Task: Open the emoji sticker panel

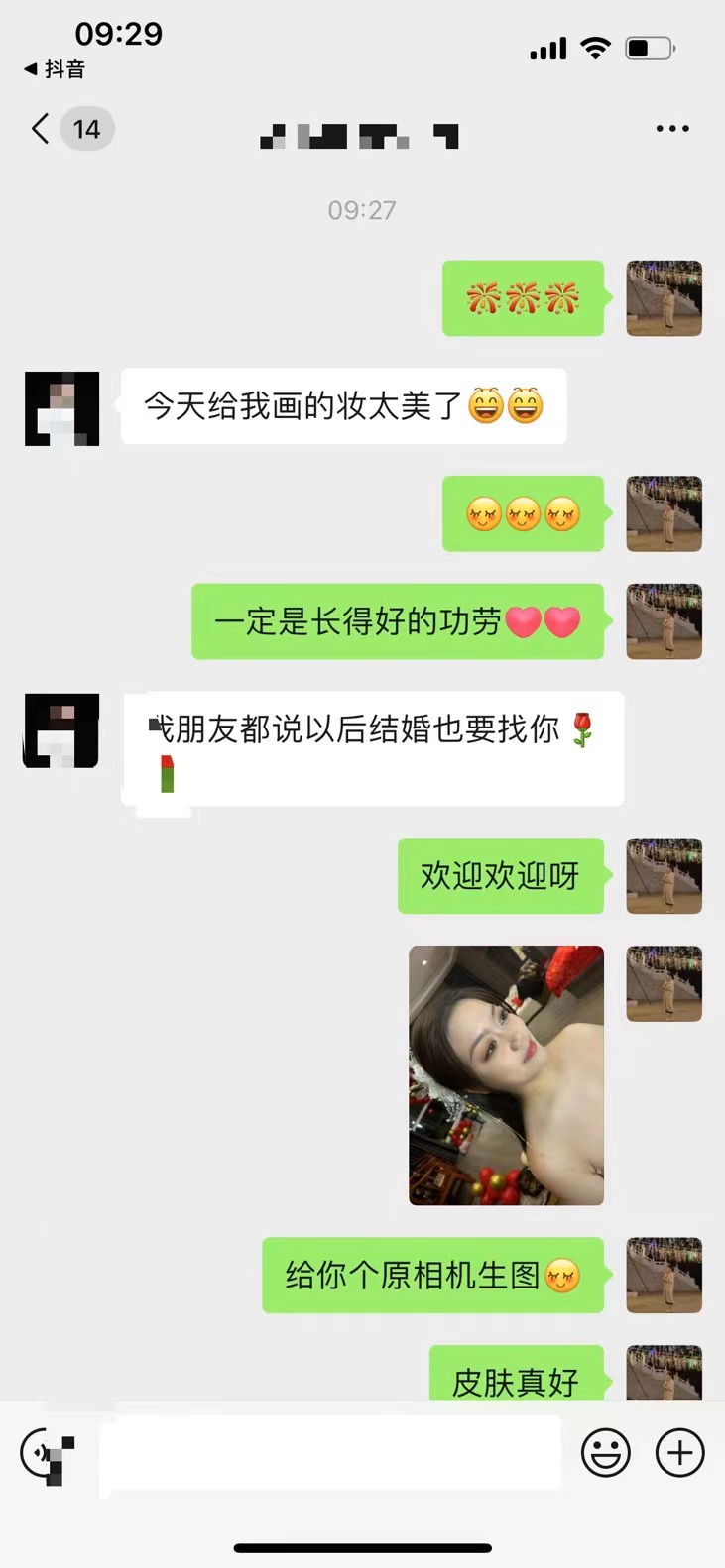Action: (605, 1453)
